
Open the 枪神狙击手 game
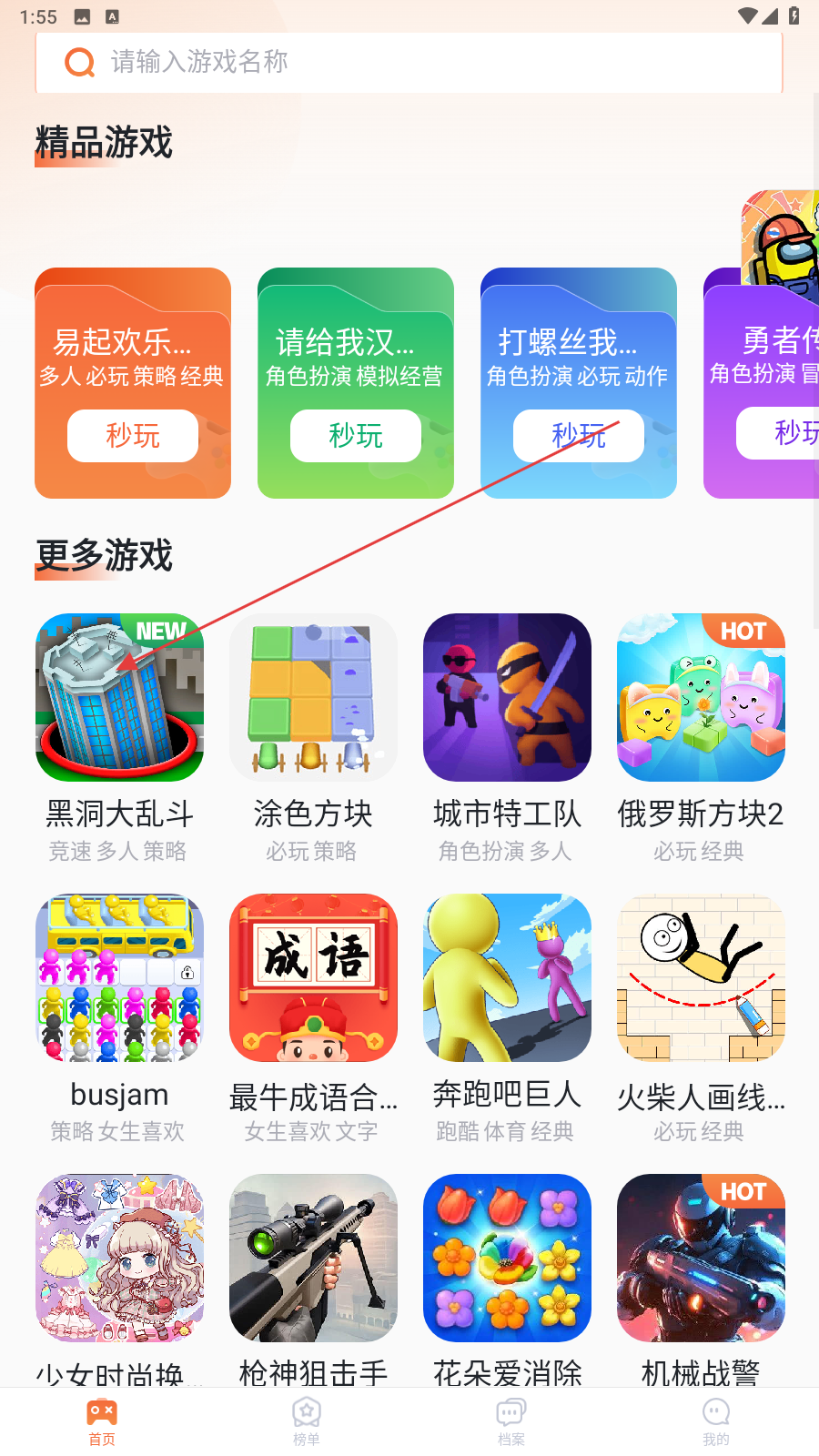click(x=313, y=1259)
